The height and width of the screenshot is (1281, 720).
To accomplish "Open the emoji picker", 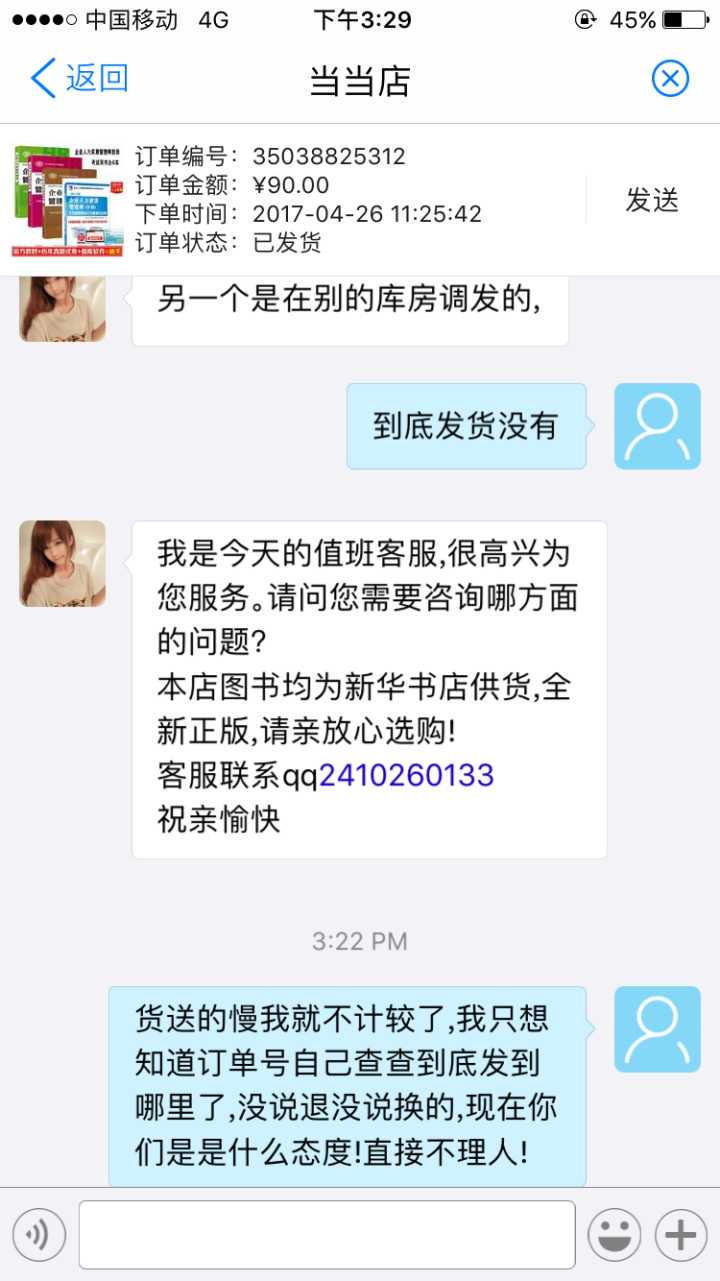I will pos(614,1235).
